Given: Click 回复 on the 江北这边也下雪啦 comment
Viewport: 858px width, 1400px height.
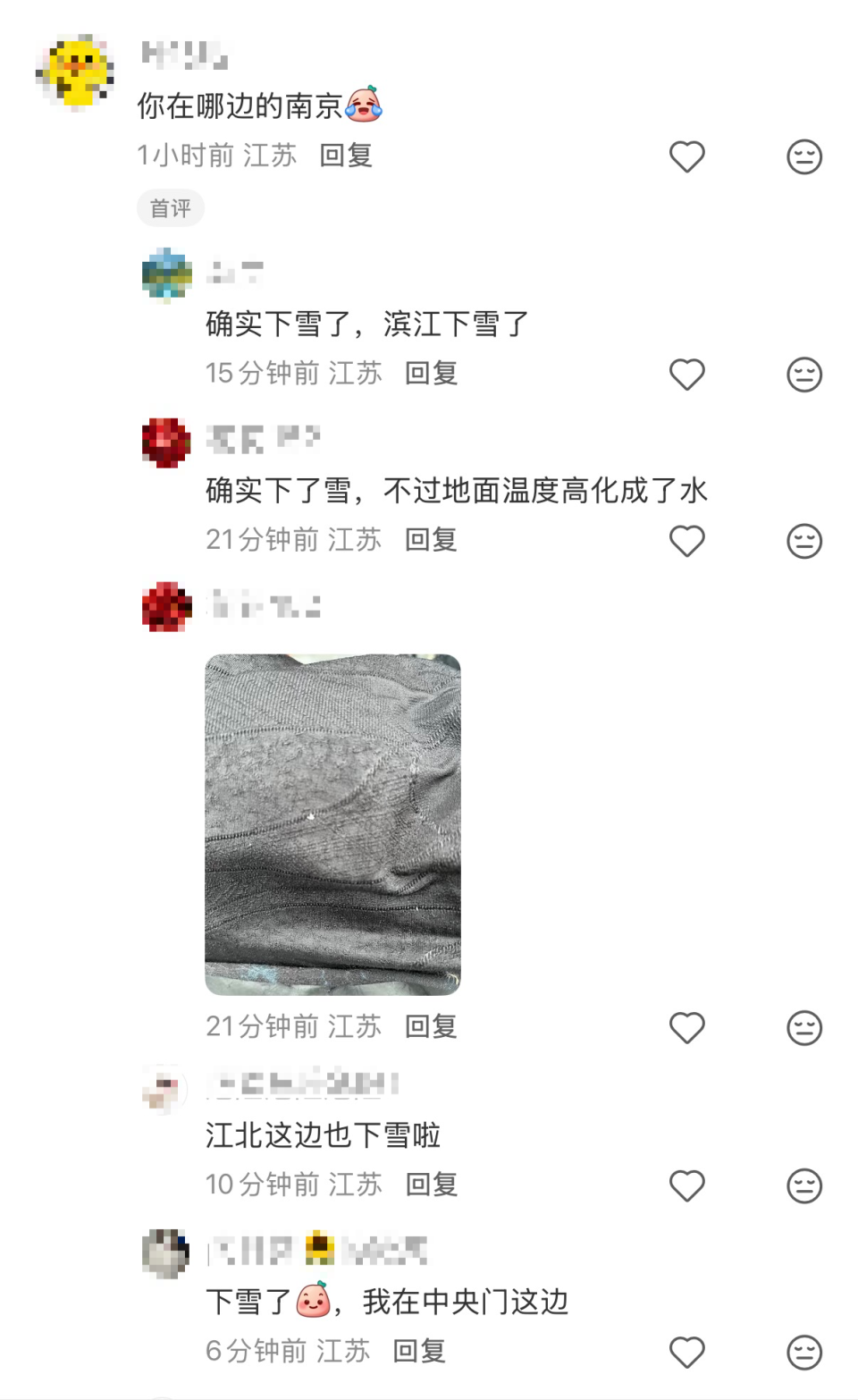Looking at the screenshot, I should pos(430,1185).
